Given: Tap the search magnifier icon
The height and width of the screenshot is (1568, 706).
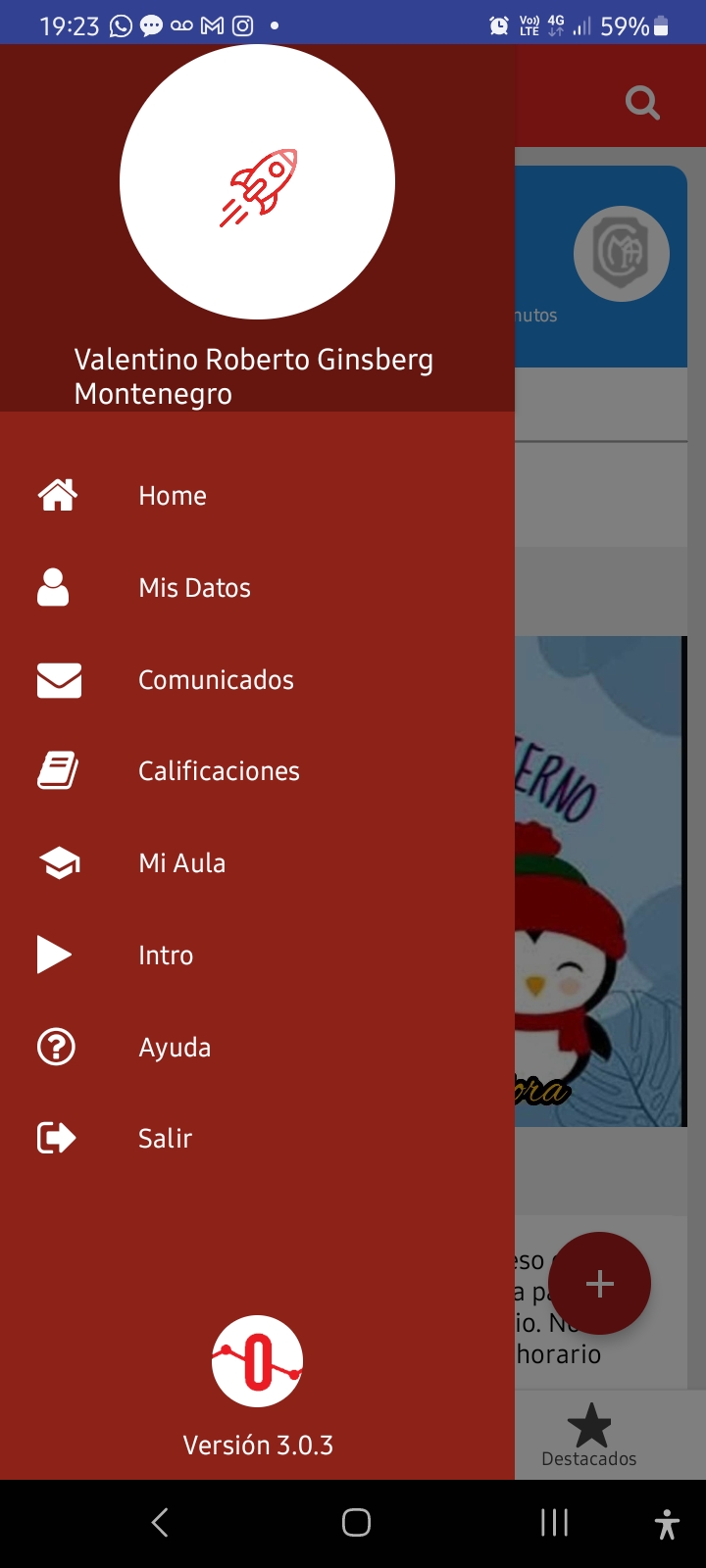Looking at the screenshot, I should point(642,102).
